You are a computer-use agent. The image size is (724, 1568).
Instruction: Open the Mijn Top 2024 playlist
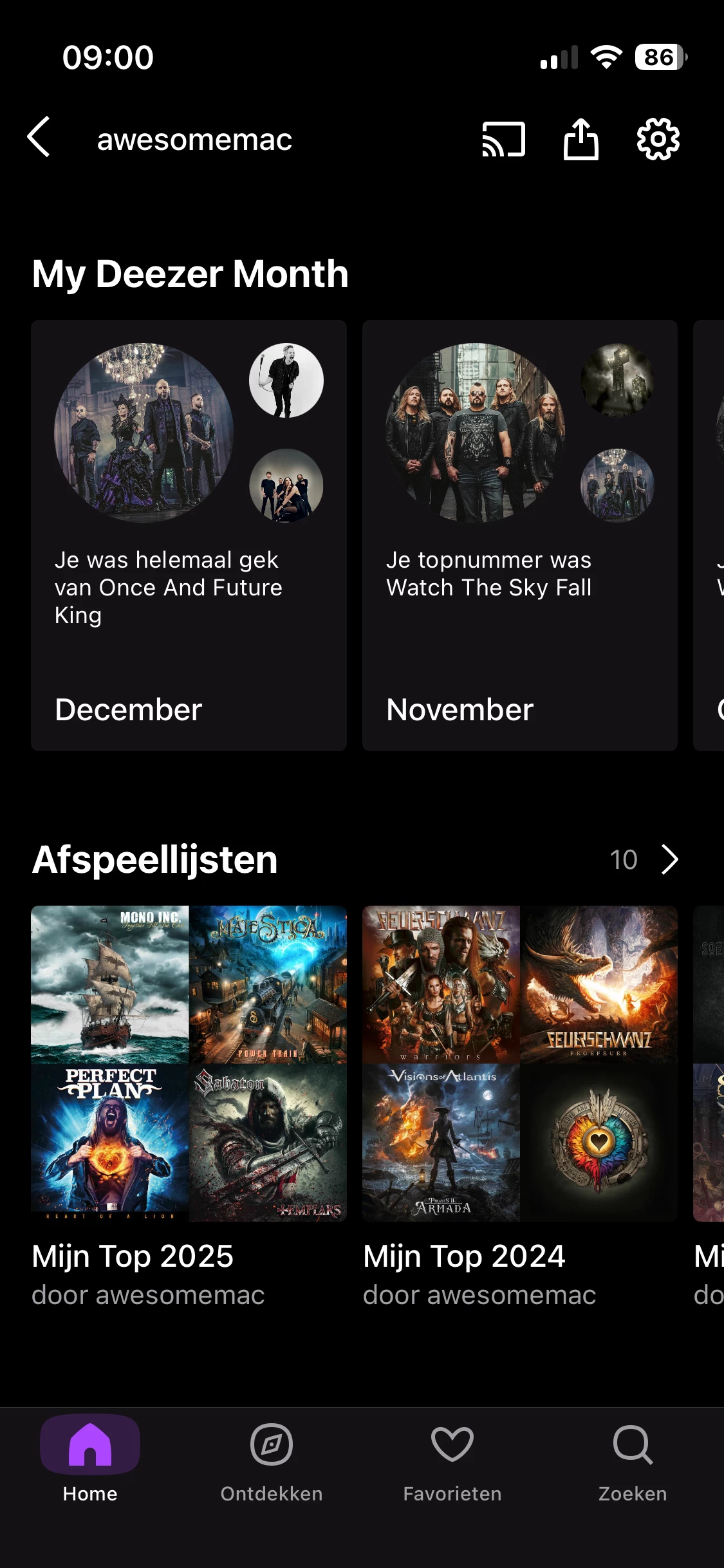pos(519,1063)
